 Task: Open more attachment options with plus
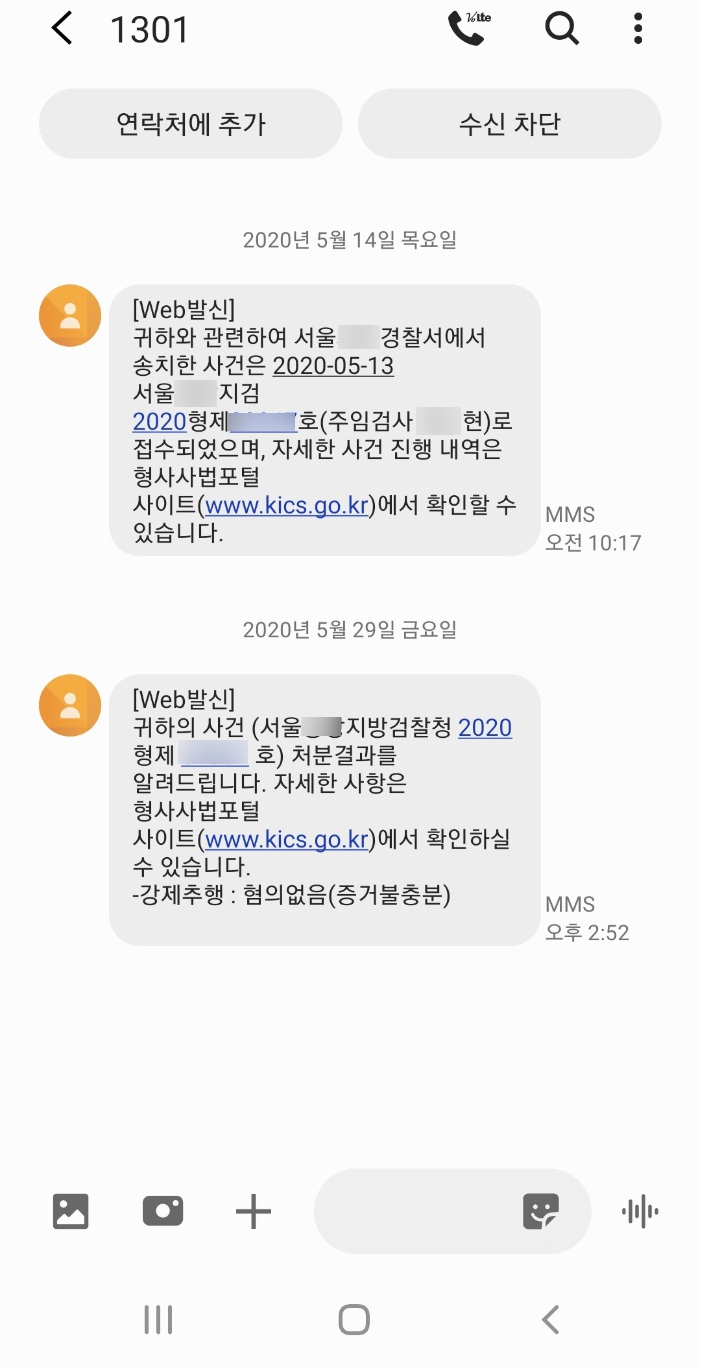pyautogui.click(x=253, y=1212)
